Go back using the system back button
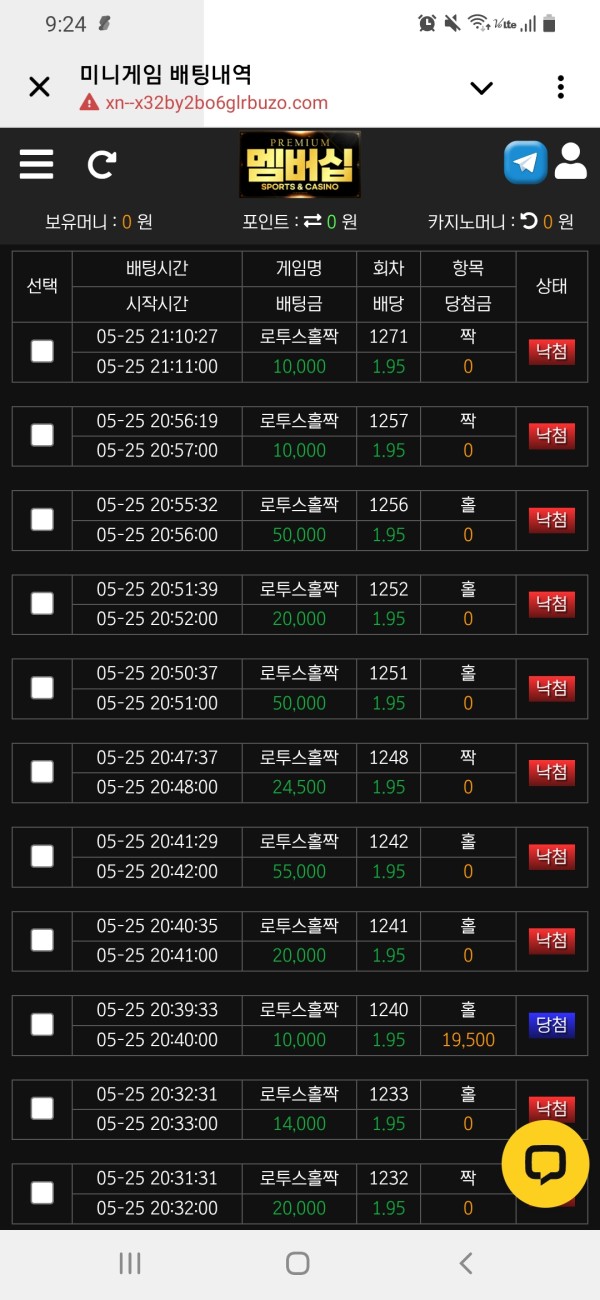 click(x=465, y=1263)
